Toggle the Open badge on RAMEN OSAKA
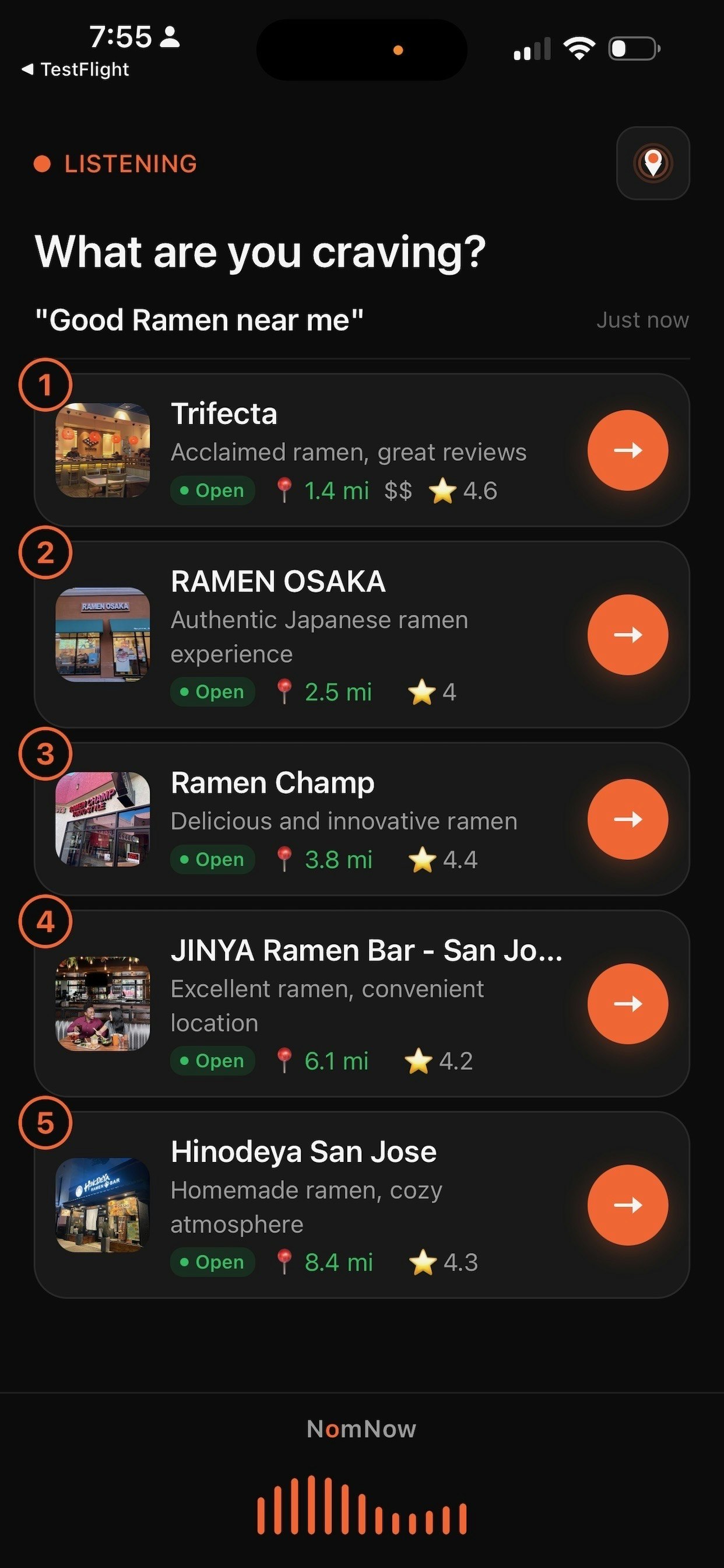 tap(212, 691)
